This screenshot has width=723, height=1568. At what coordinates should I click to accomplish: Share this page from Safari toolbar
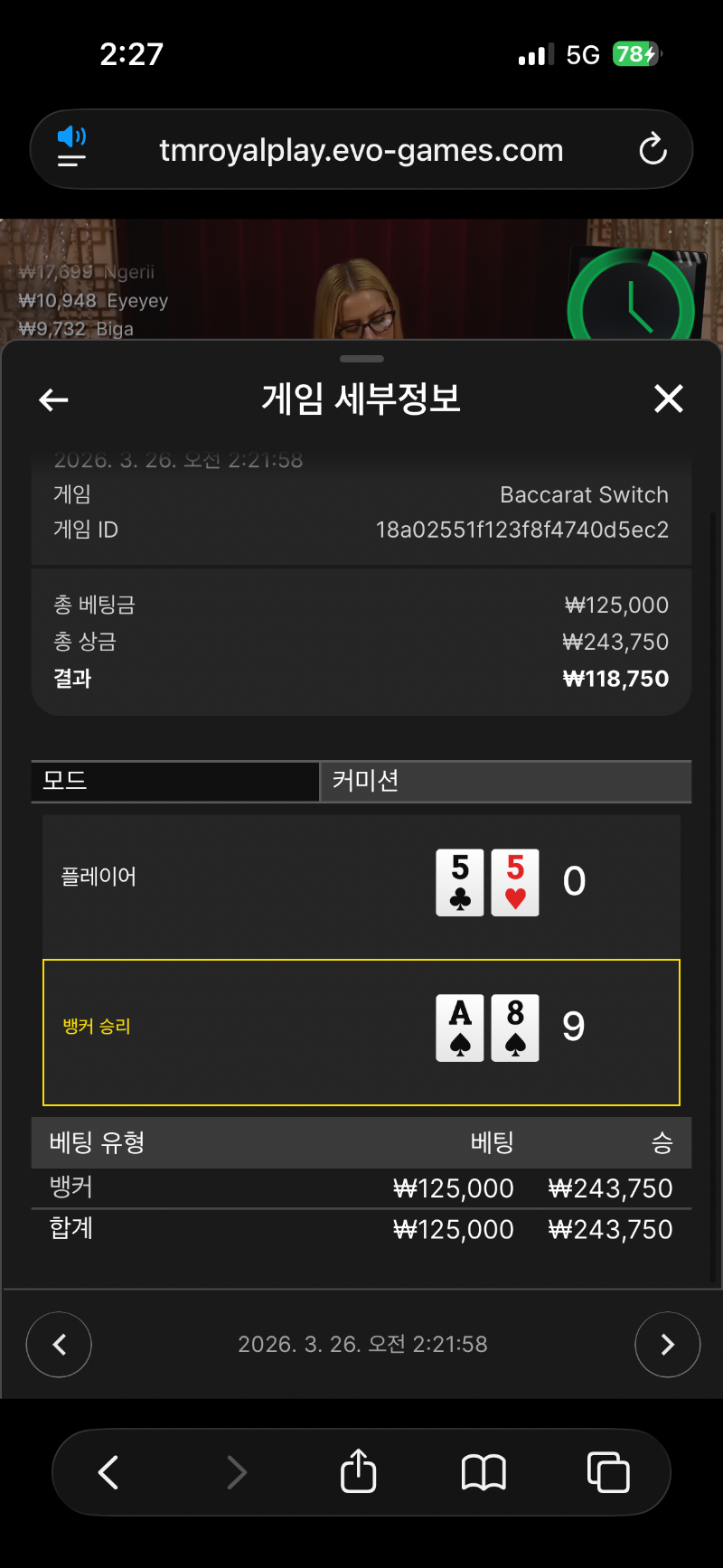[x=359, y=1472]
